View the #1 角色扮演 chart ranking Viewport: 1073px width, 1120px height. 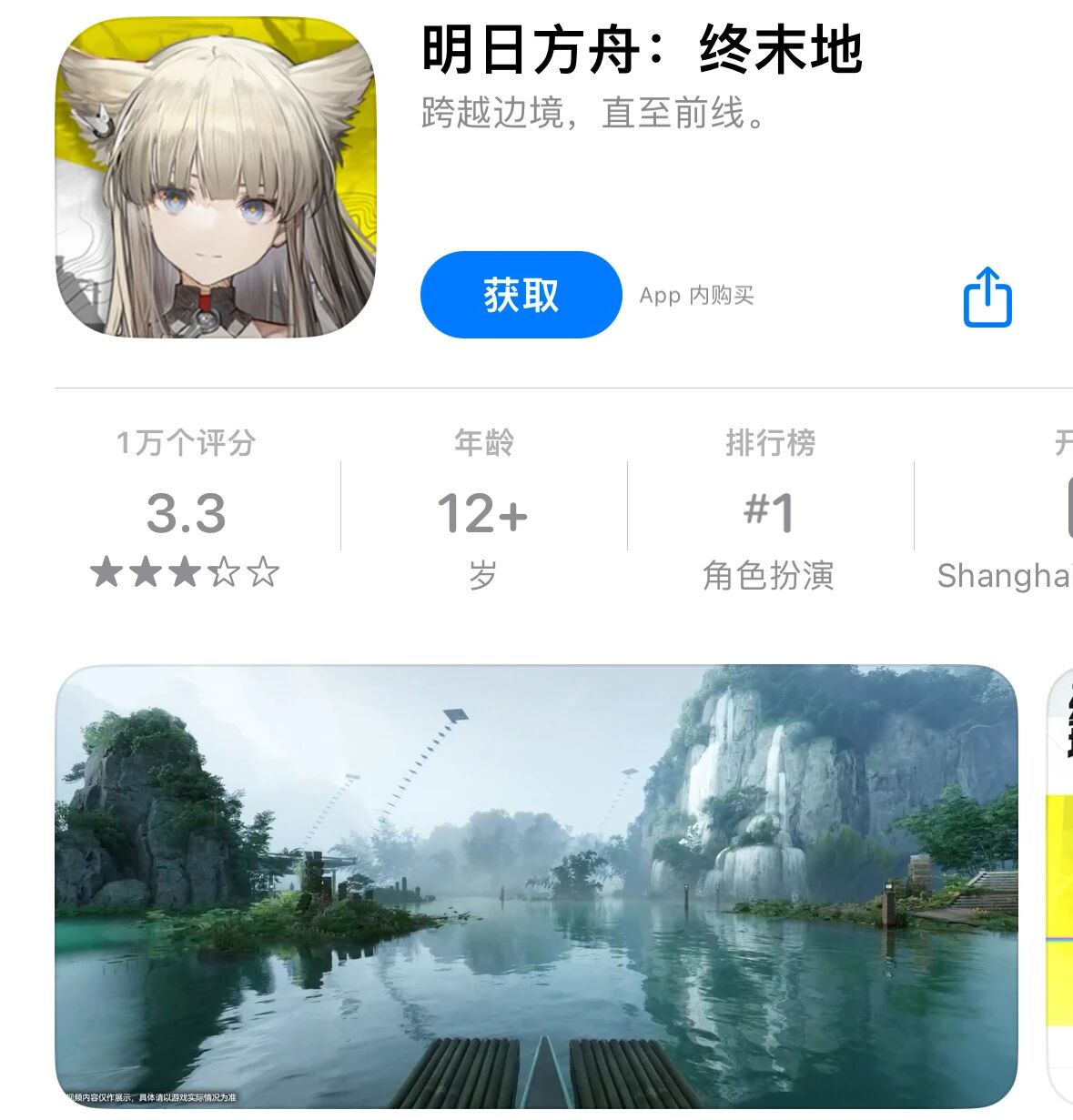tap(770, 513)
